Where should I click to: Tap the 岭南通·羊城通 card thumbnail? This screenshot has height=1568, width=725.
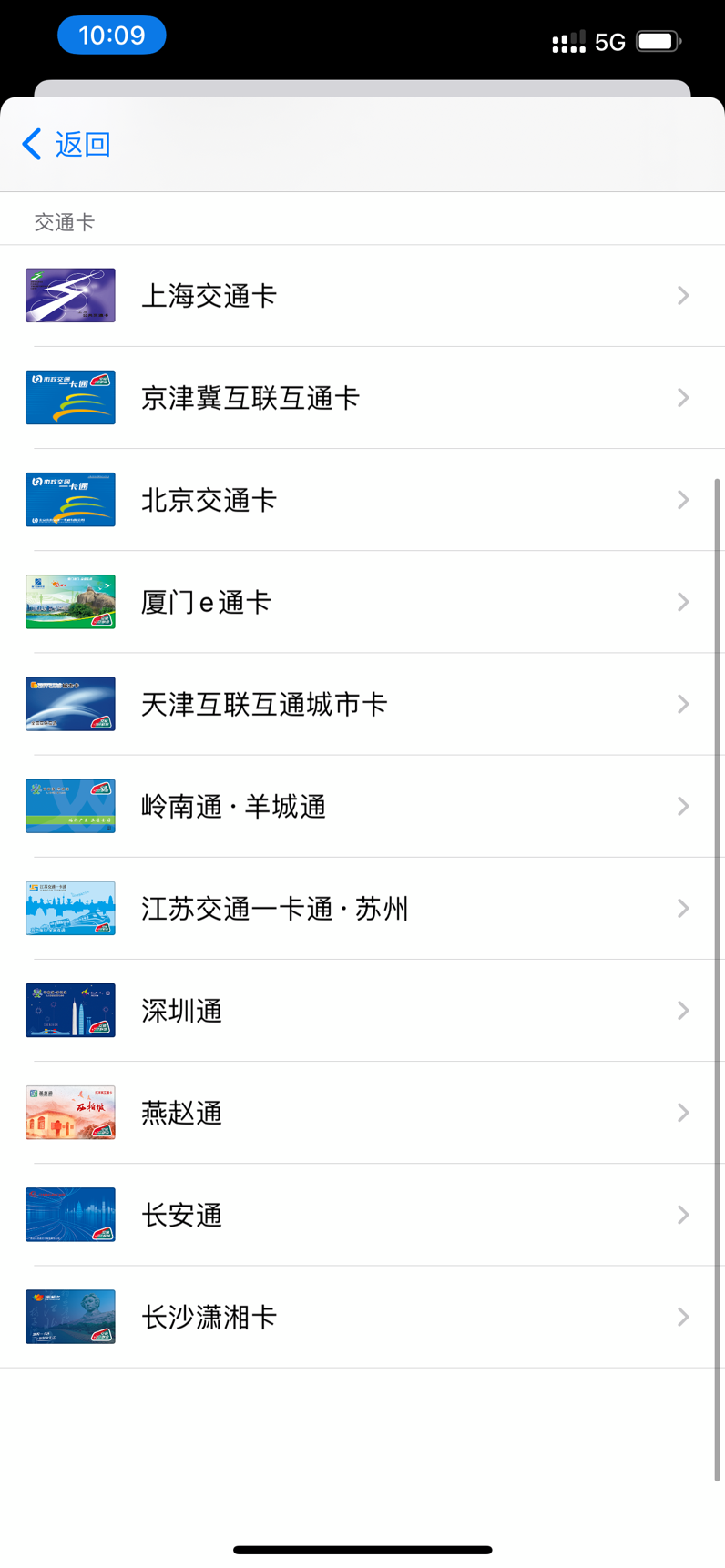tap(70, 805)
